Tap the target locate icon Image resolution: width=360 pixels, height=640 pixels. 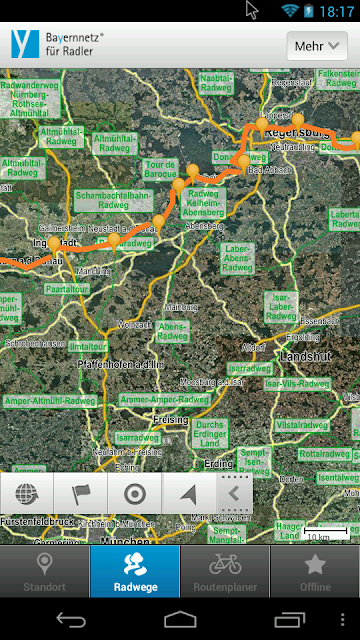point(135,494)
